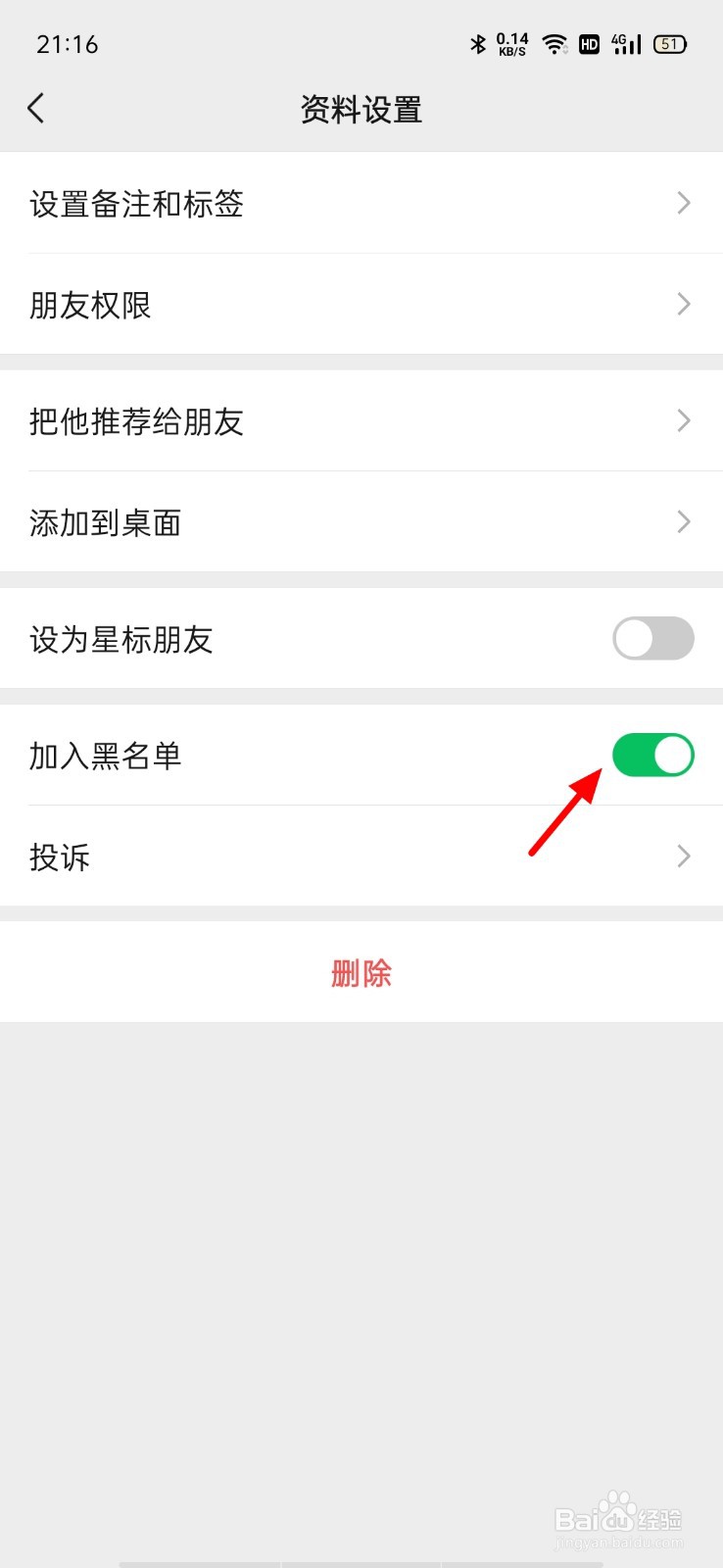Screen dimensions: 723x1568
Task: Tap the Baidu 经验 watermark logo
Action: [x=617, y=1520]
